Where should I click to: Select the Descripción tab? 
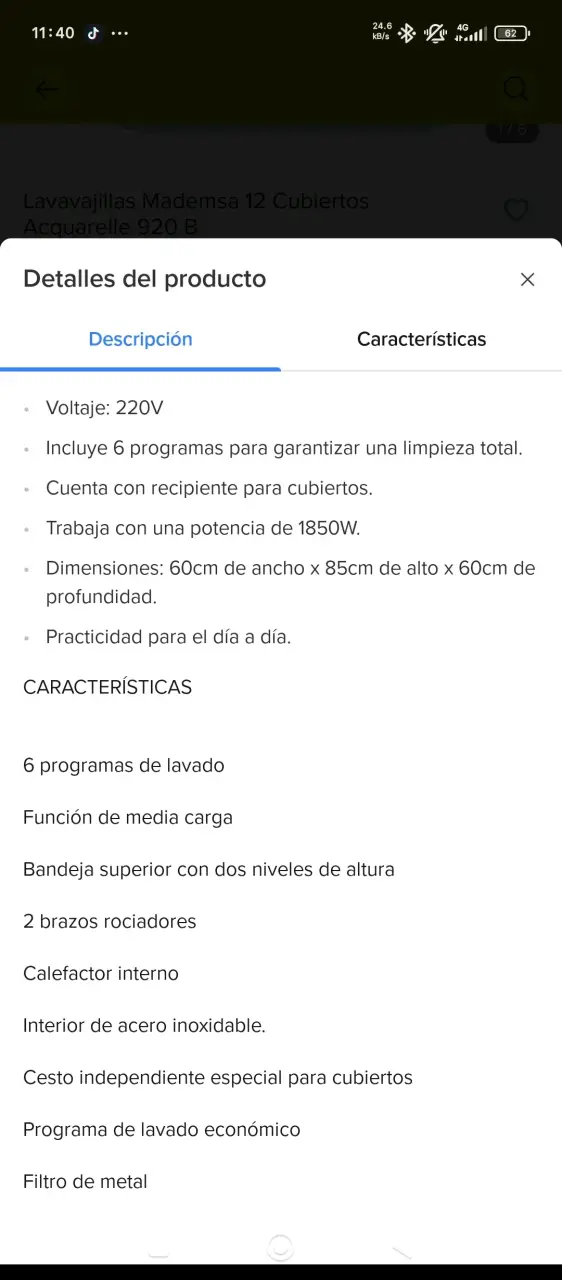[x=140, y=339]
